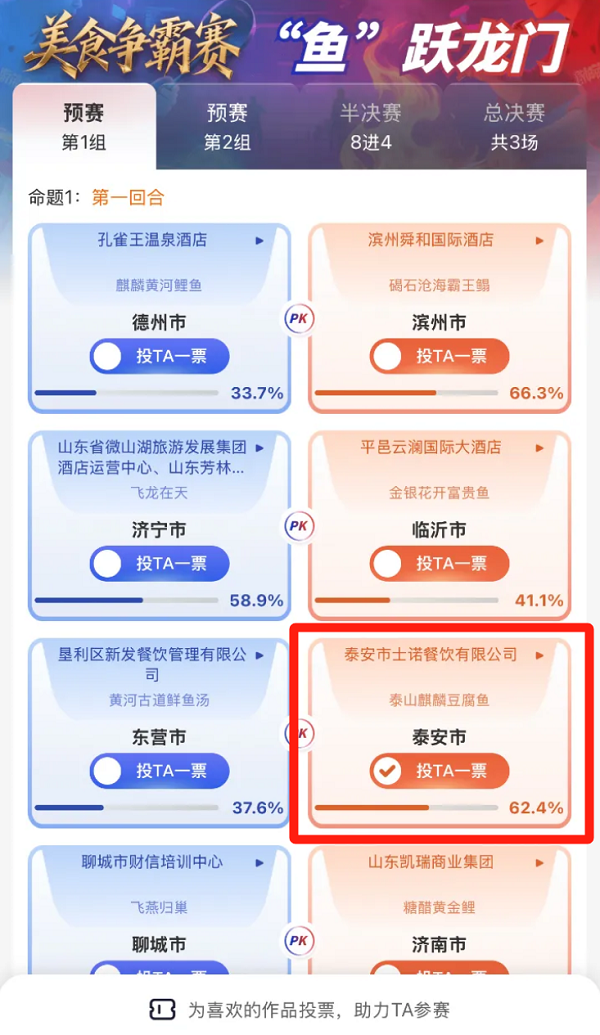Open the 半决赛 8进4 tab
Screen dimensions: 600x1035
pyautogui.click(x=371, y=126)
